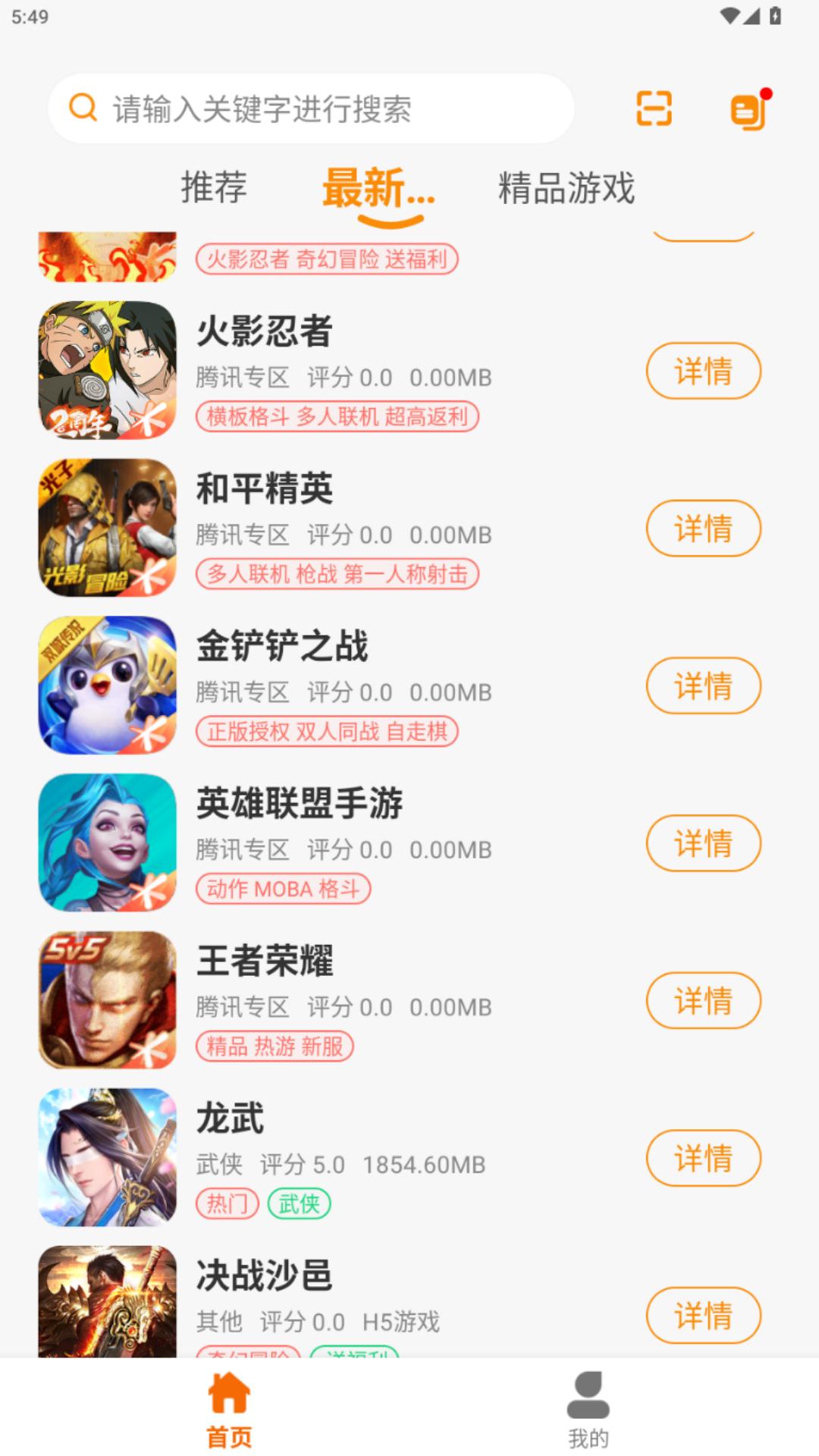Tap the 精品 热游 新服 tag pill

tap(275, 1046)
